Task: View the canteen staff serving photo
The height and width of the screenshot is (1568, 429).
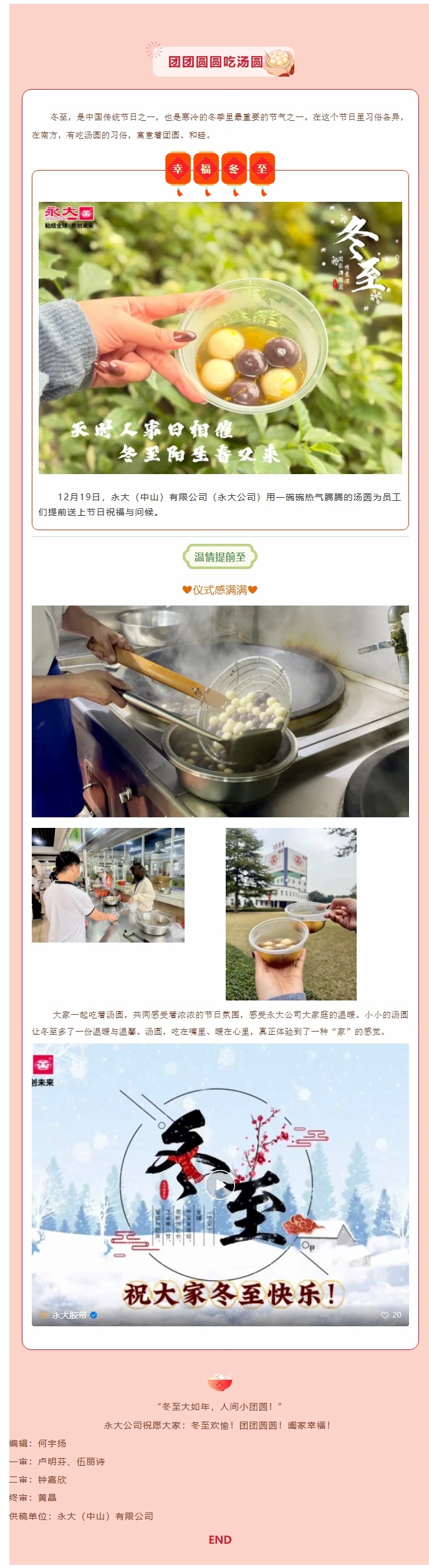Action: pos(108,885)
